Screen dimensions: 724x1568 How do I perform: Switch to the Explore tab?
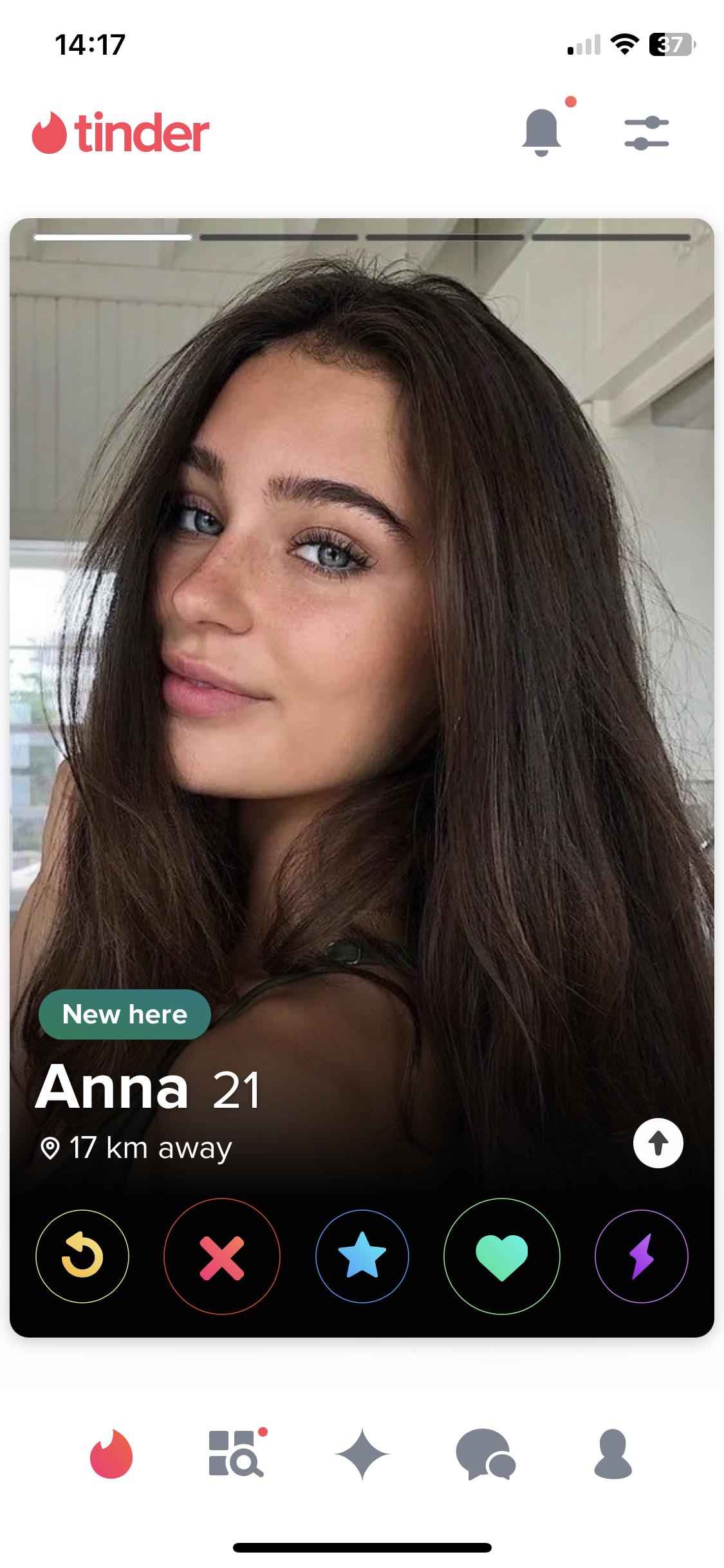tap(236, 1453)
